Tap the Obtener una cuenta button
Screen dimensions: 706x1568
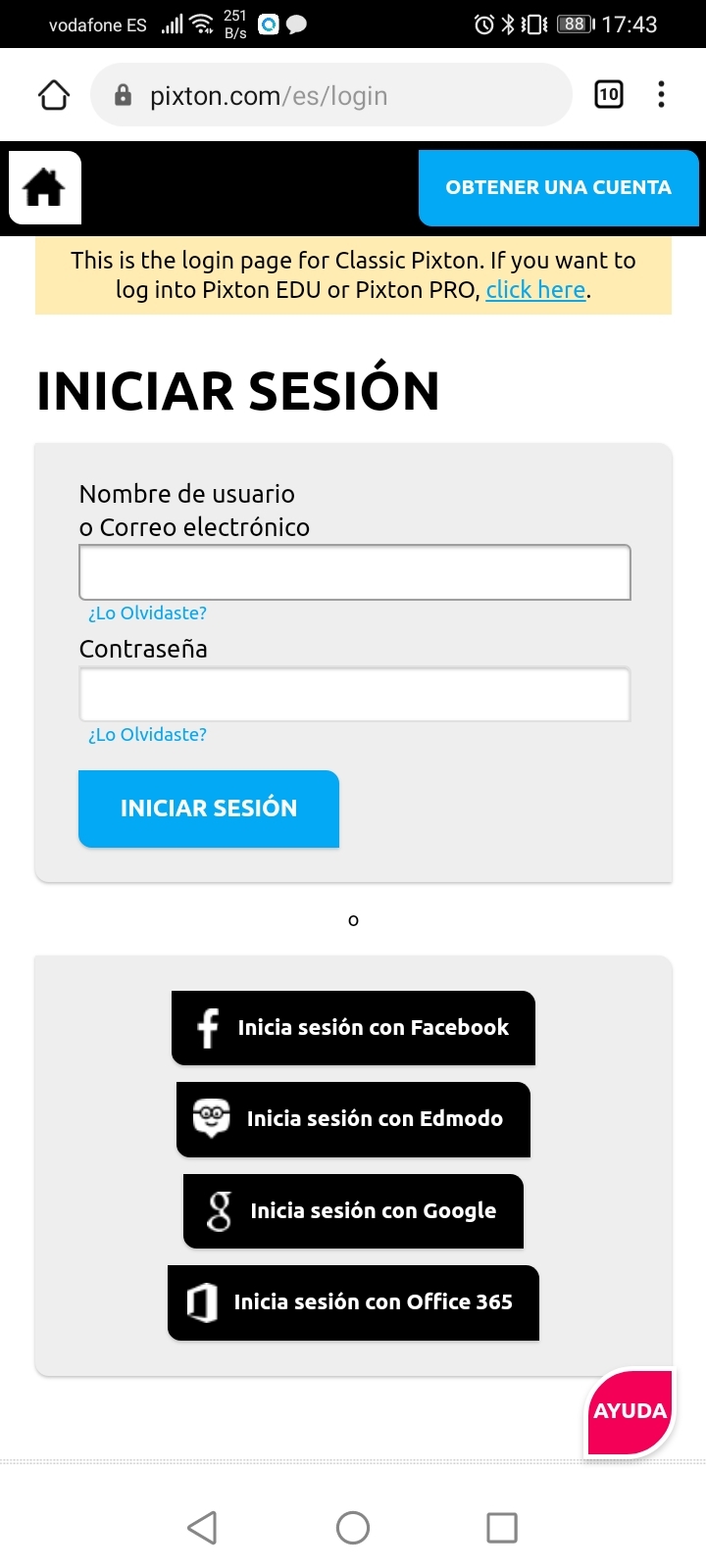tap(558, 187)
